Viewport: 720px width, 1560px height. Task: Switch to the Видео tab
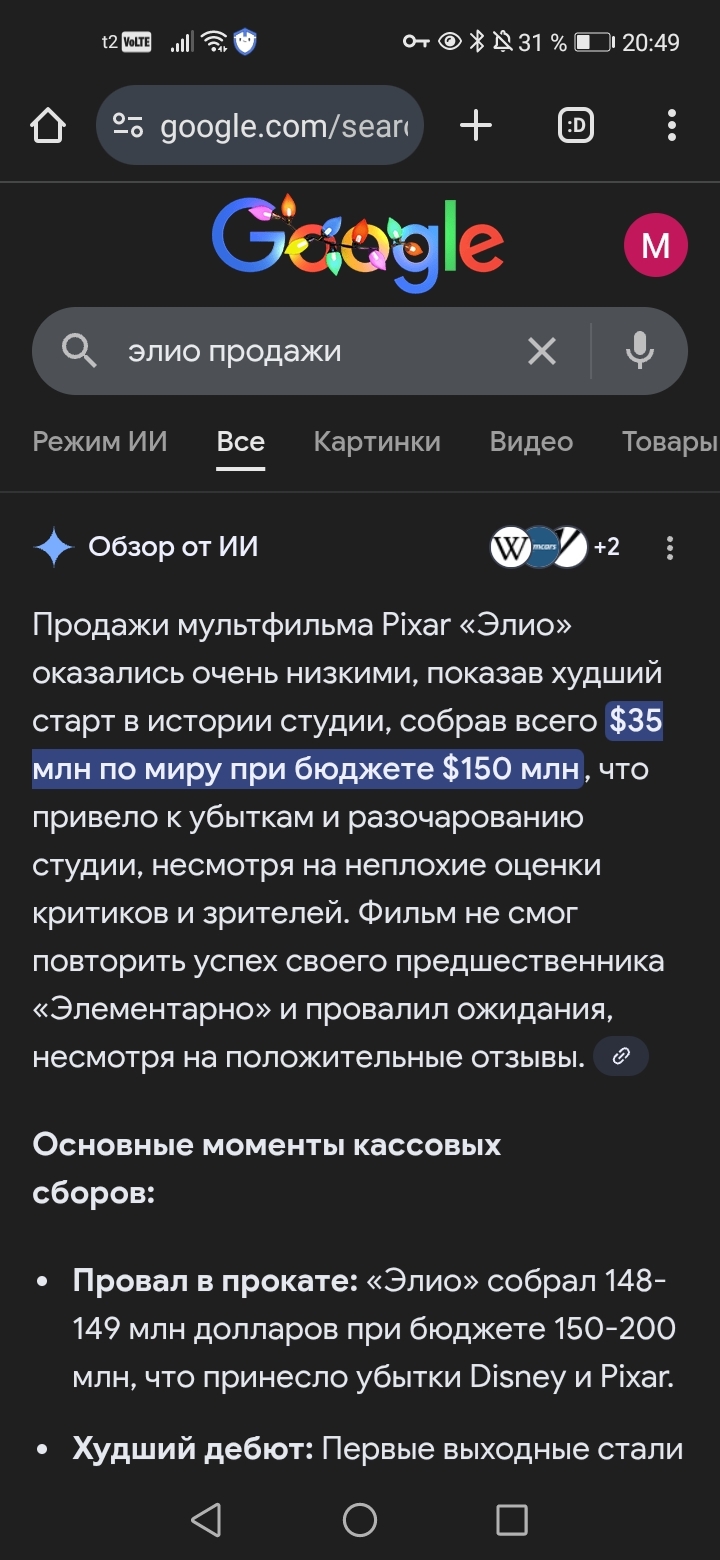pos(531,442)
